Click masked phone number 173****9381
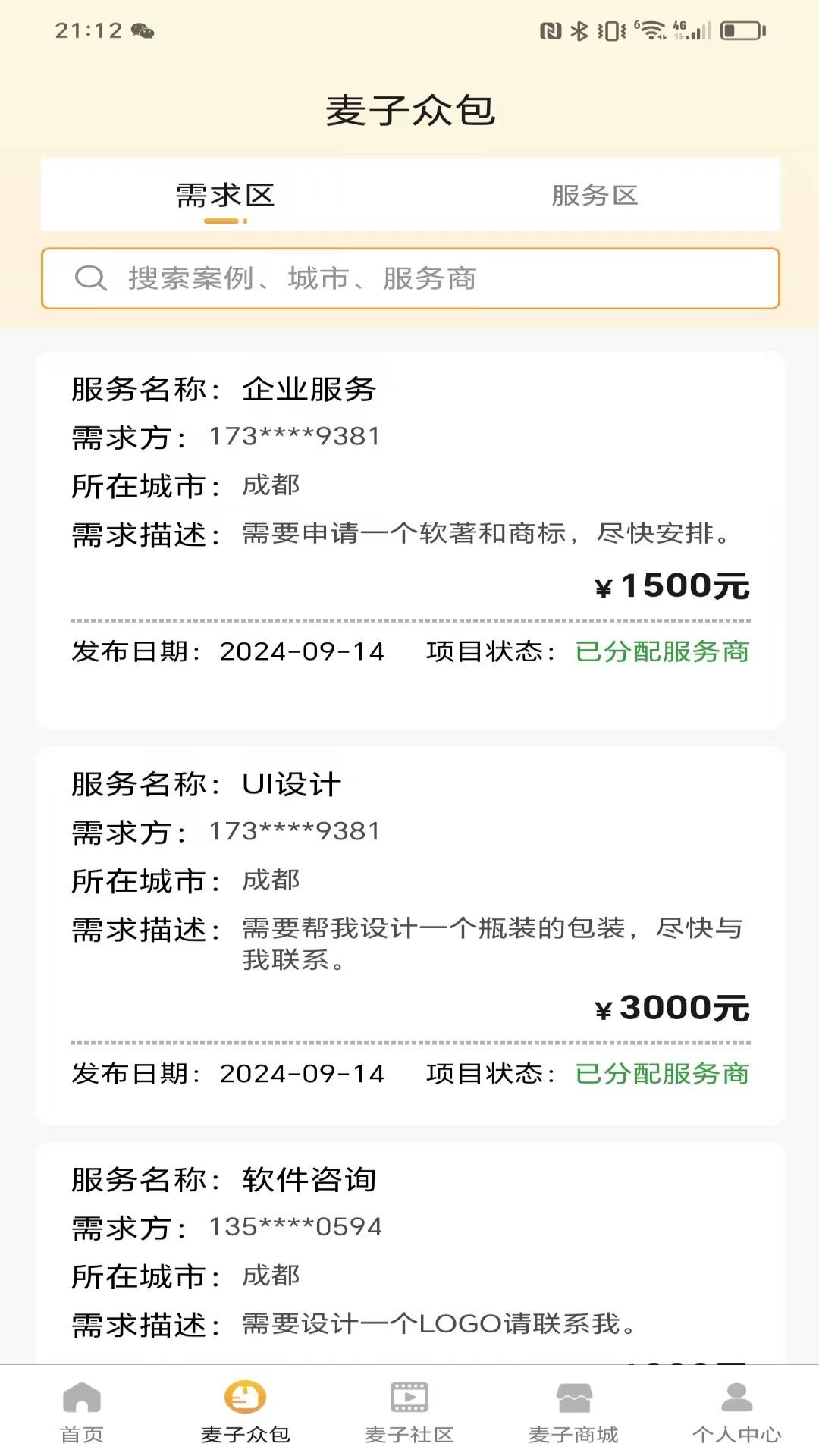 coord(296,437)
